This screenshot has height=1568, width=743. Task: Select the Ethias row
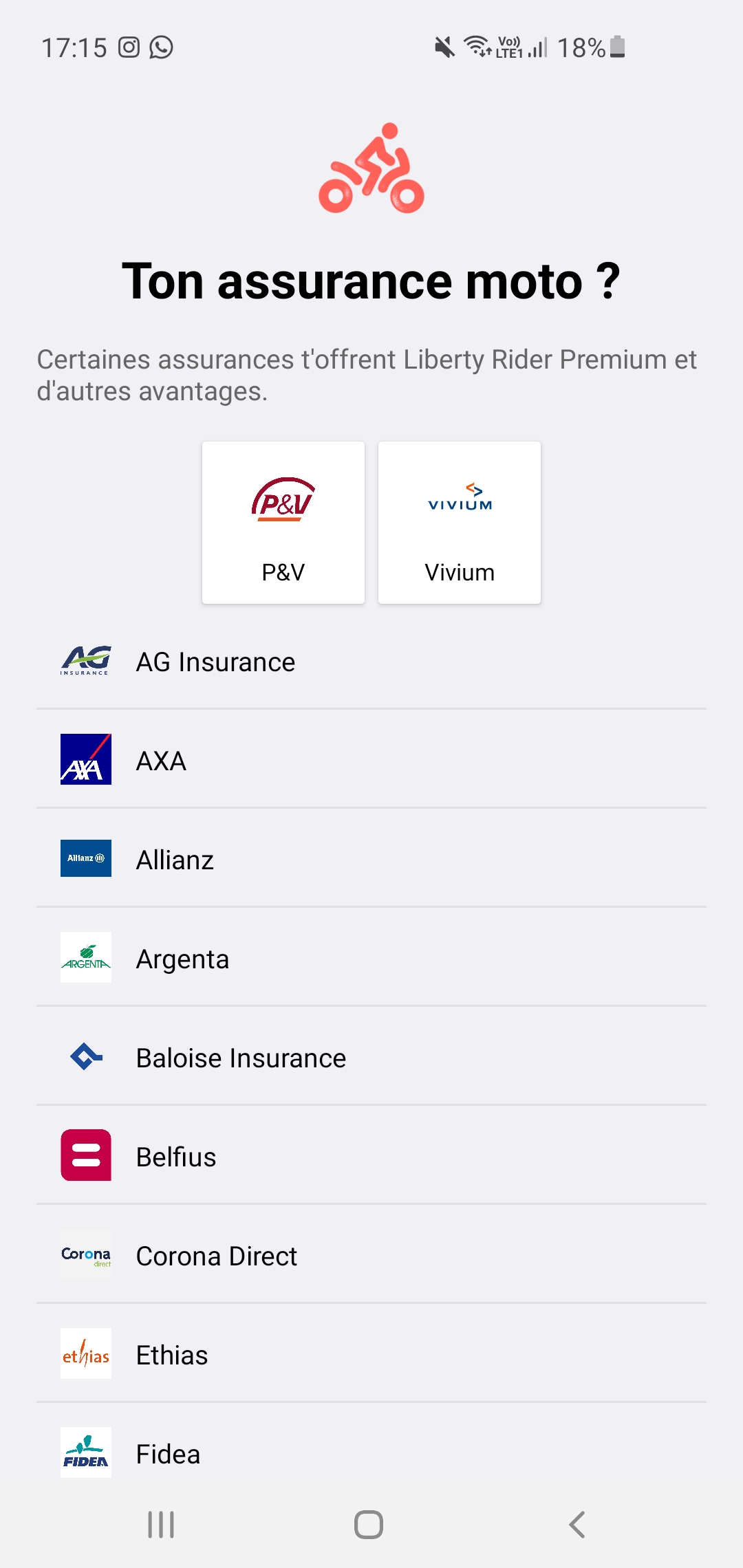[x=371, y=1355]
